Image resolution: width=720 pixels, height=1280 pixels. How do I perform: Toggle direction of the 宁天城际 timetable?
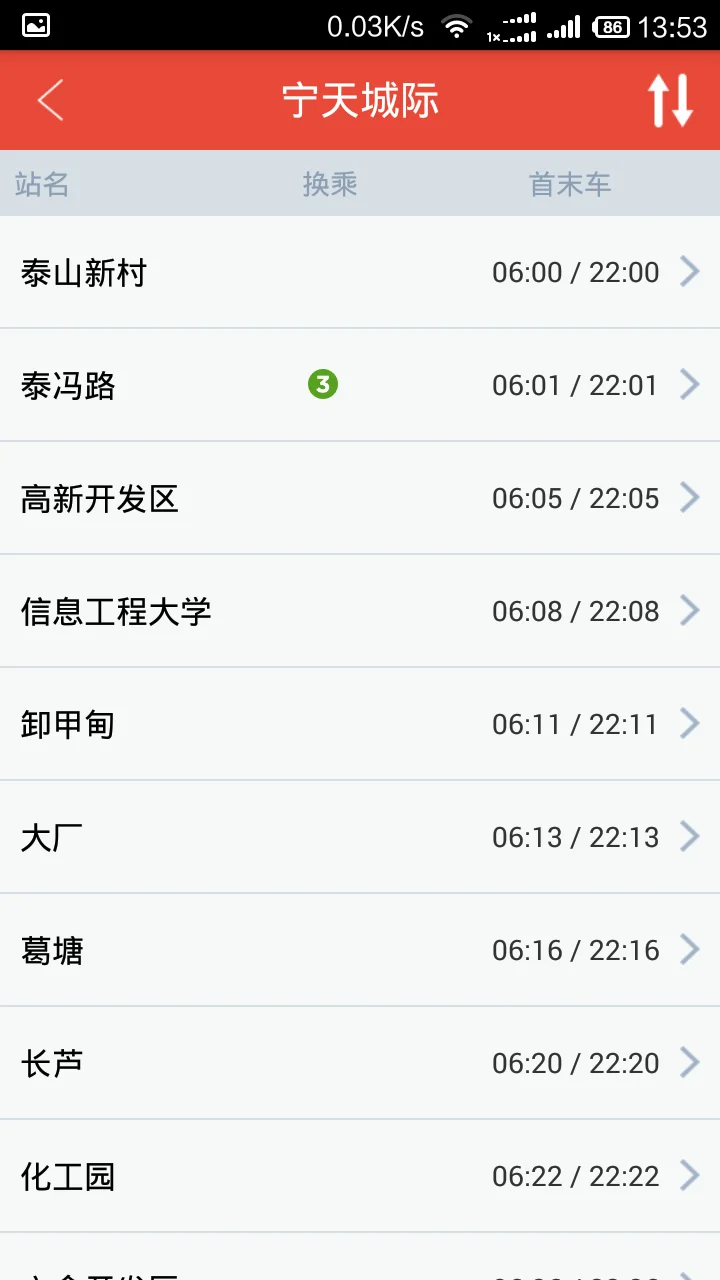[x=669, y=100]
